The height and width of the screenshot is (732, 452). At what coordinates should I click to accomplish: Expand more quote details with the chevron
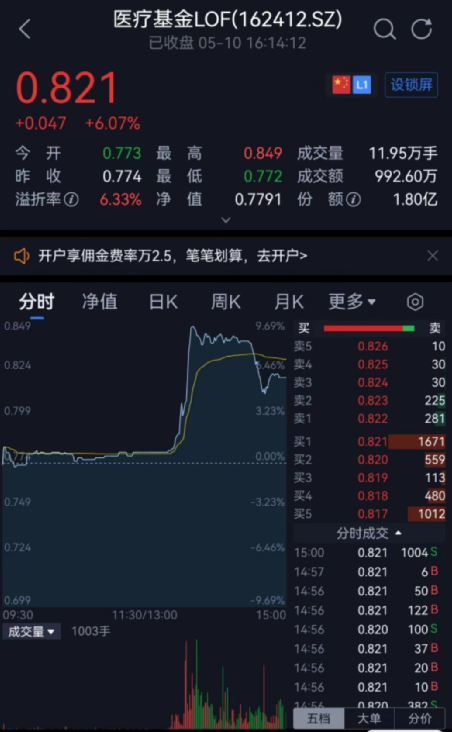coord(226,220)
